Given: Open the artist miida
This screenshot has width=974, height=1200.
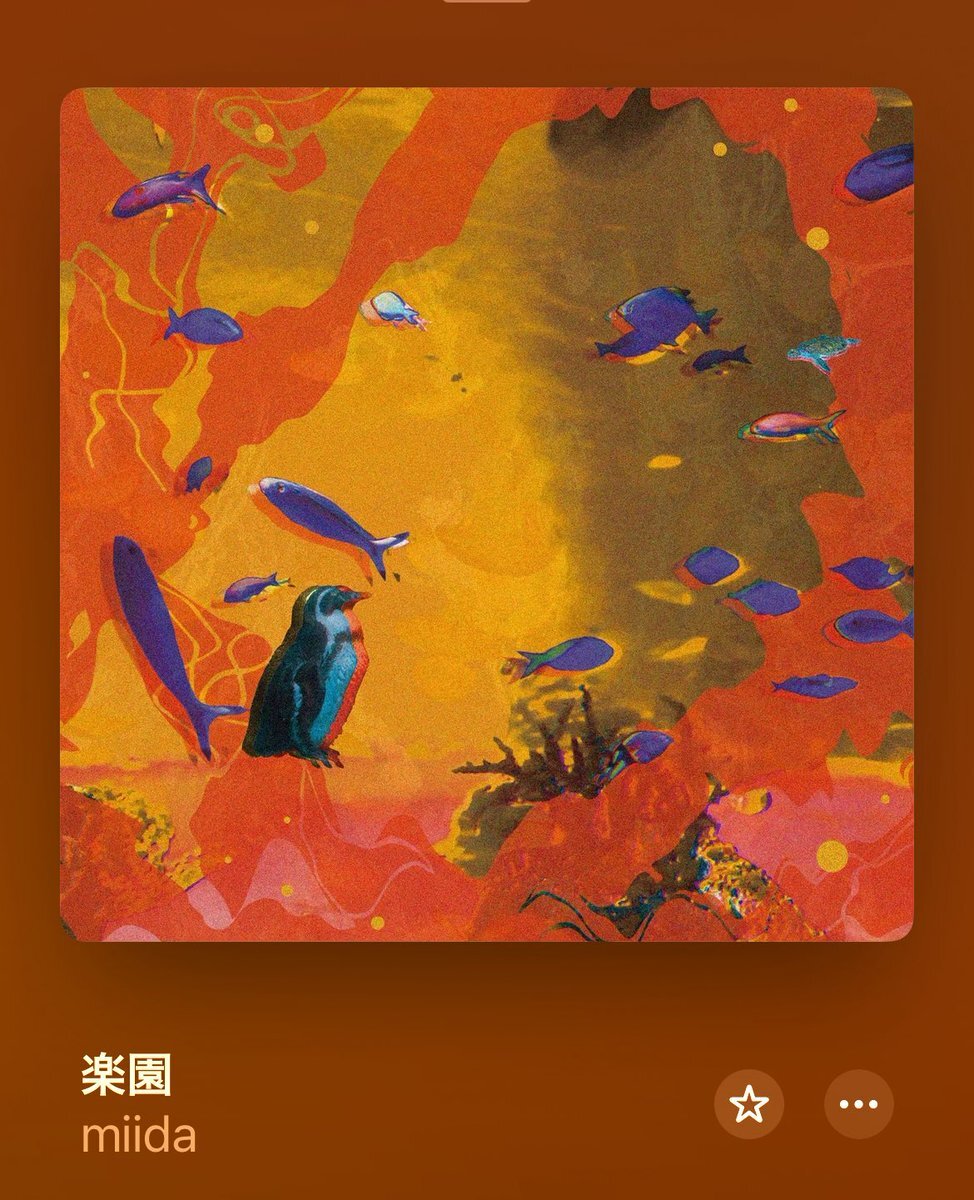Looking at the screenshot, I should tap(138, 1136).
